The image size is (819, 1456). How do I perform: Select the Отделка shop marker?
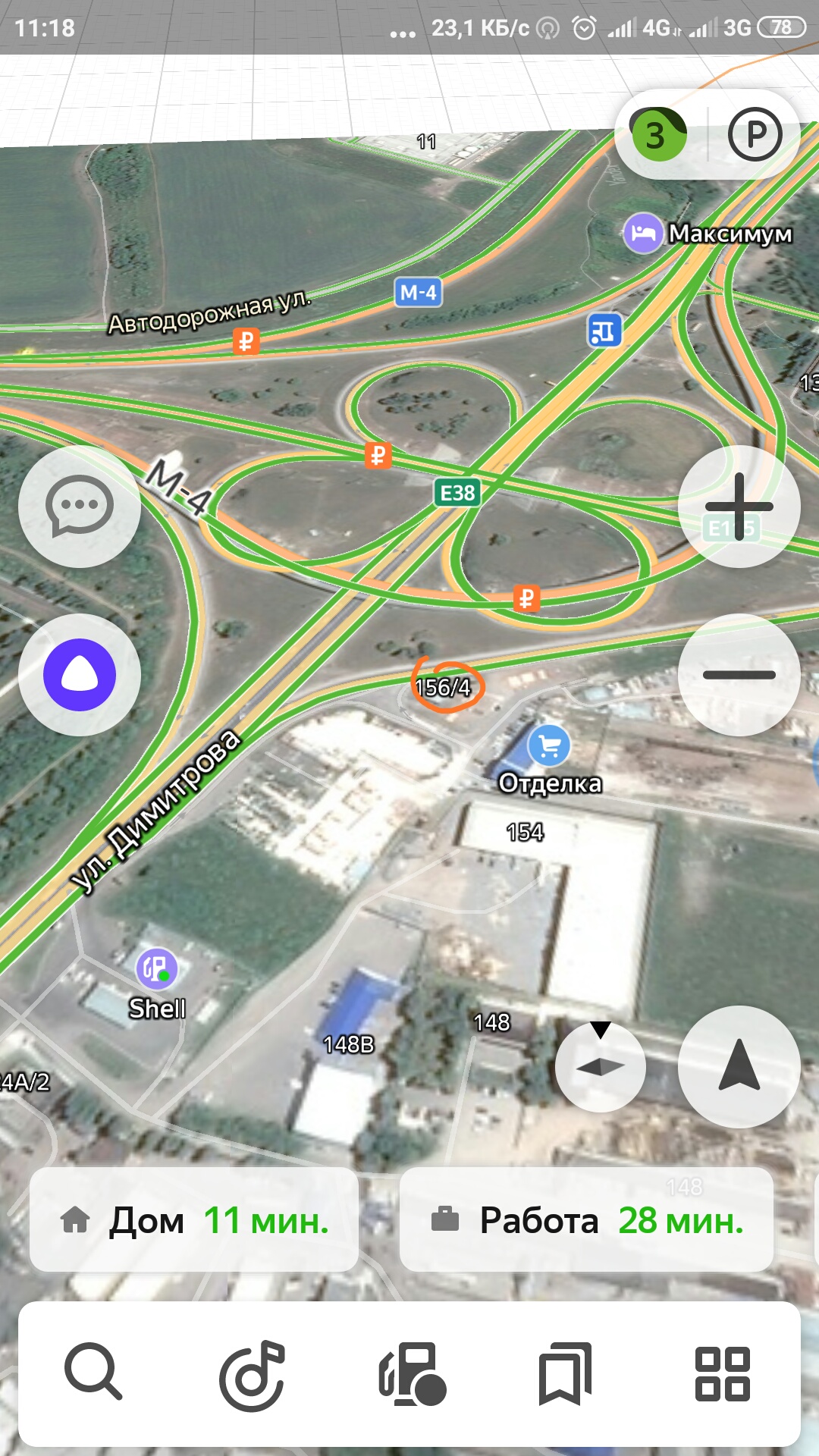coord(549,746)
